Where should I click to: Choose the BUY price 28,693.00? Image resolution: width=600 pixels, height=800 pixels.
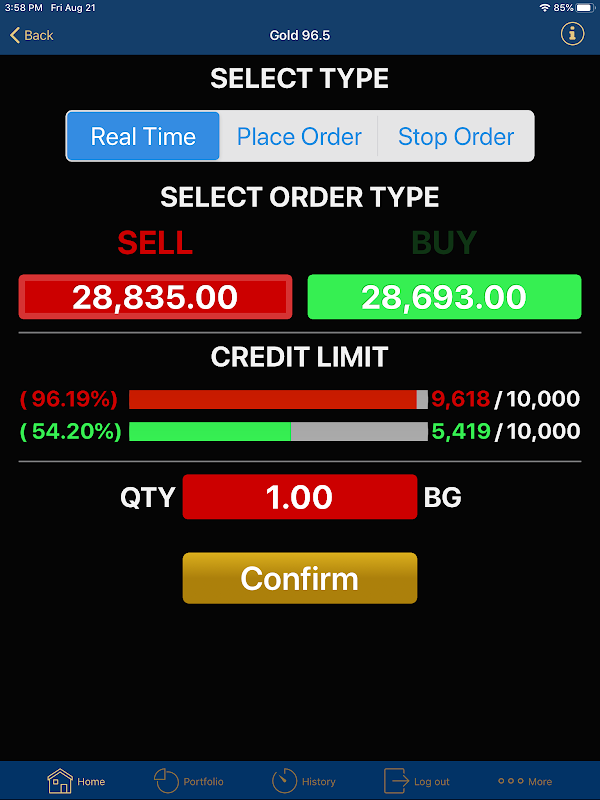(x=444, y=297)
